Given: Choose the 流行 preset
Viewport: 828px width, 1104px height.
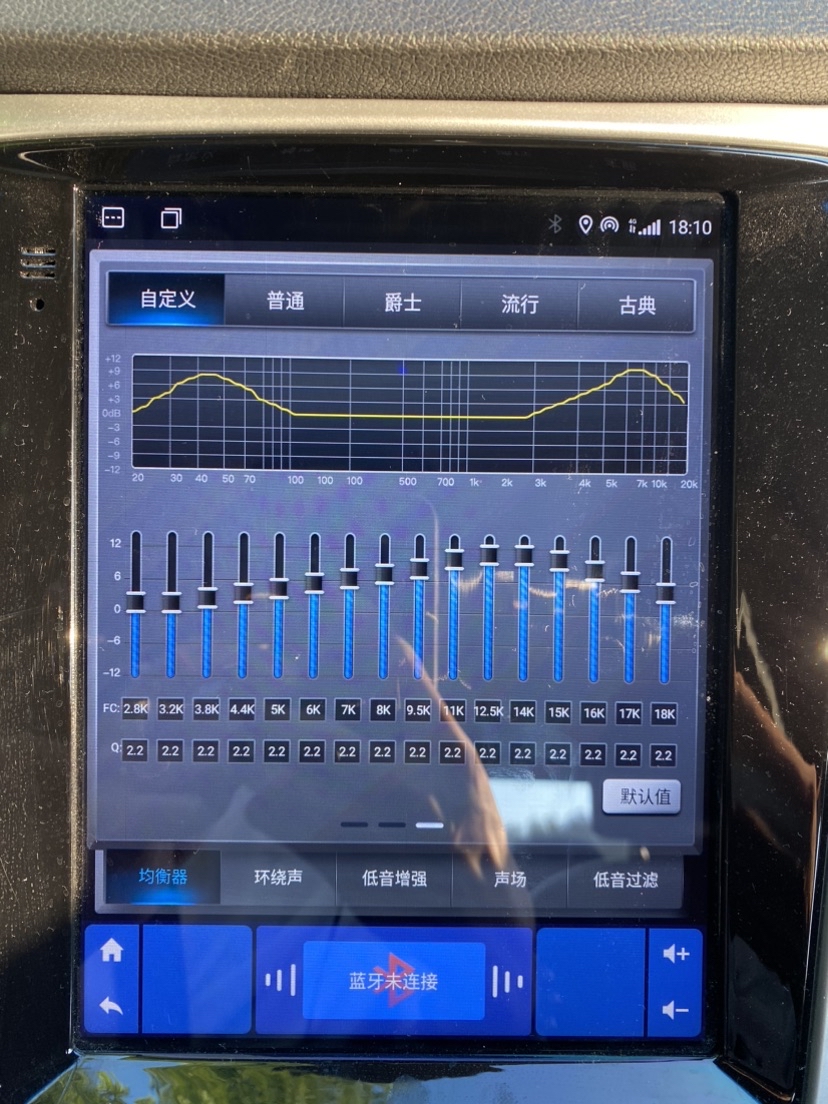Looking at the screenshot, I should [519, 304].
